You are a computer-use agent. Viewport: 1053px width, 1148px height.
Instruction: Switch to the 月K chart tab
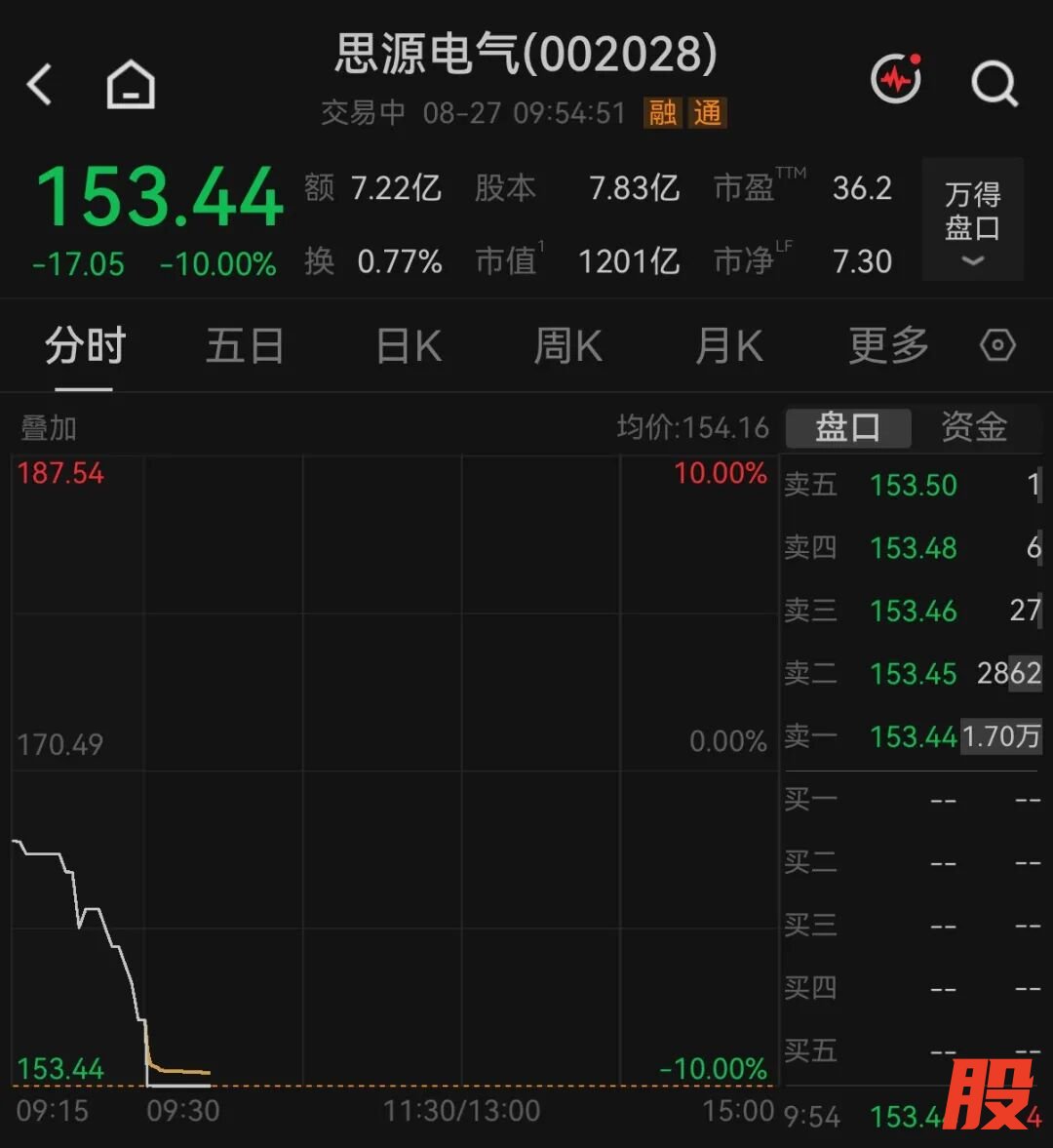tap(729, 345)
